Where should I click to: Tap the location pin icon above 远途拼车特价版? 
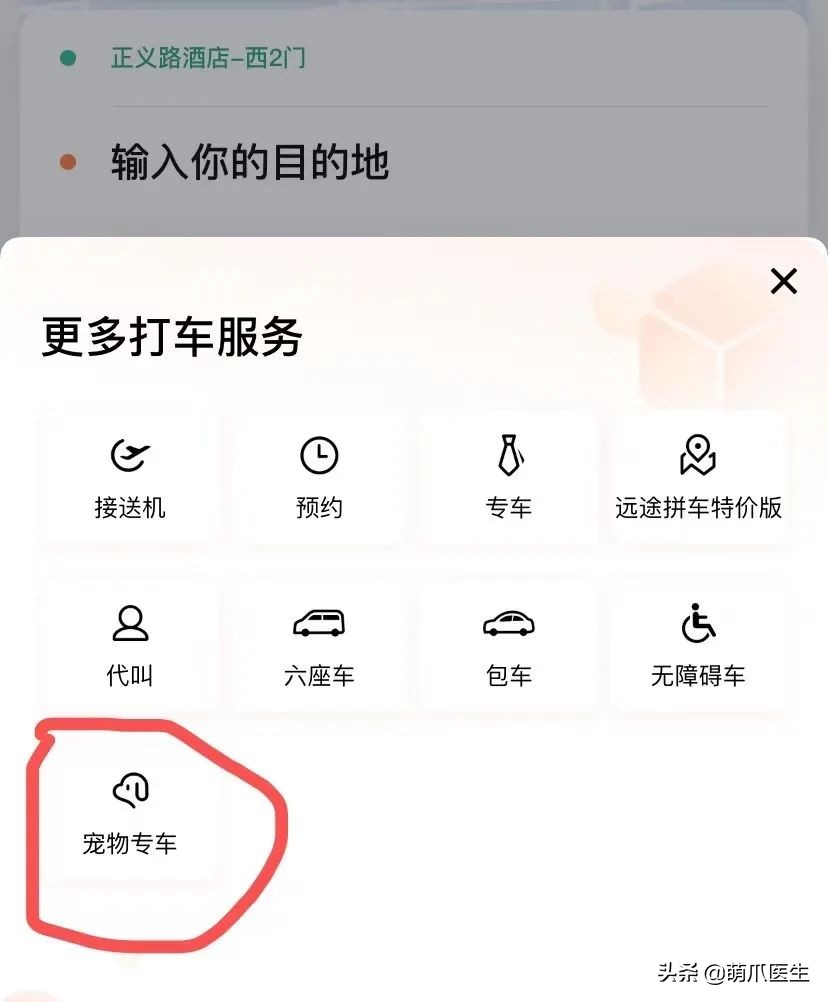click(x=698, y=455)
